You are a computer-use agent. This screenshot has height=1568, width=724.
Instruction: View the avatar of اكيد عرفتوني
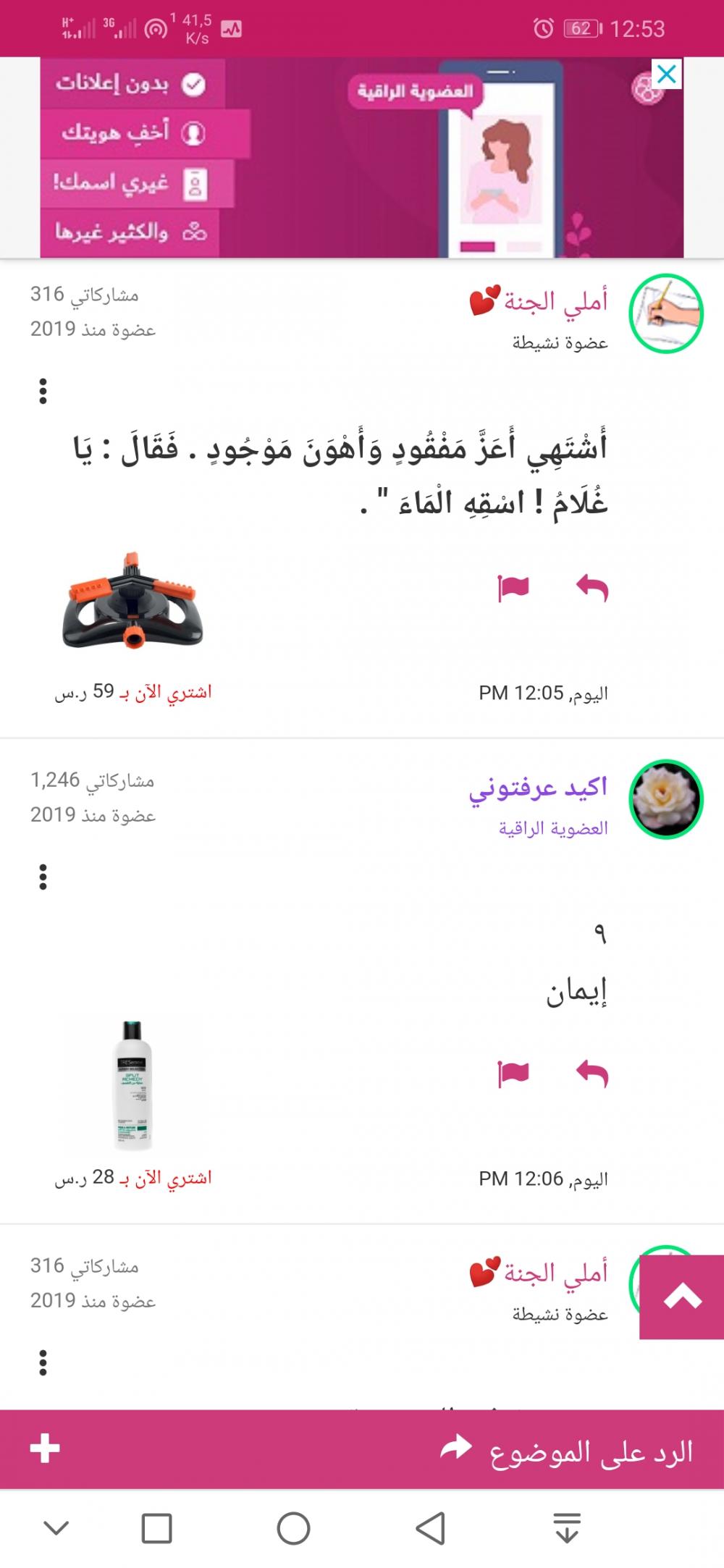[x=666, y=799]
